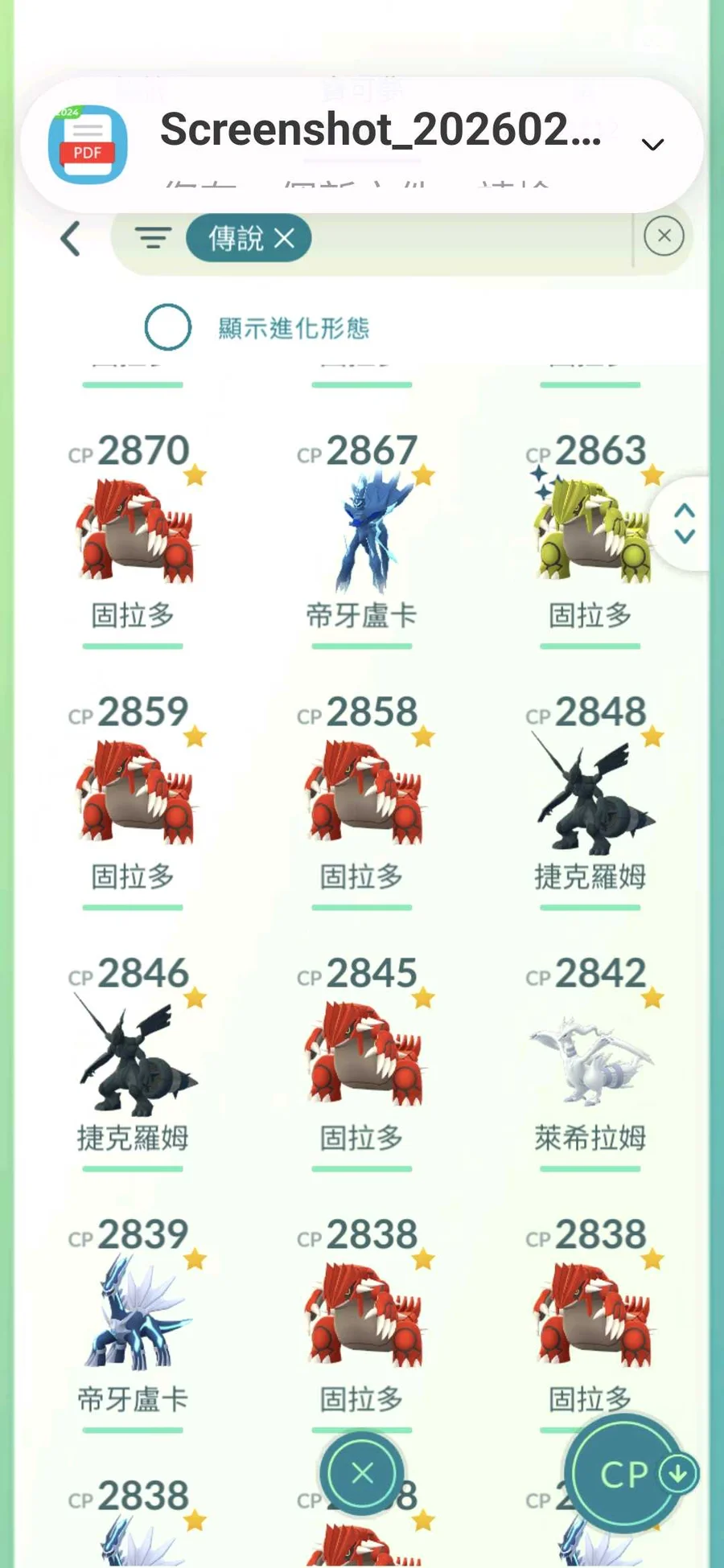The height and width of the screenshot is (1568, 724).
Task: Enable 顯示進化形態 option
Action: (168, 327)
